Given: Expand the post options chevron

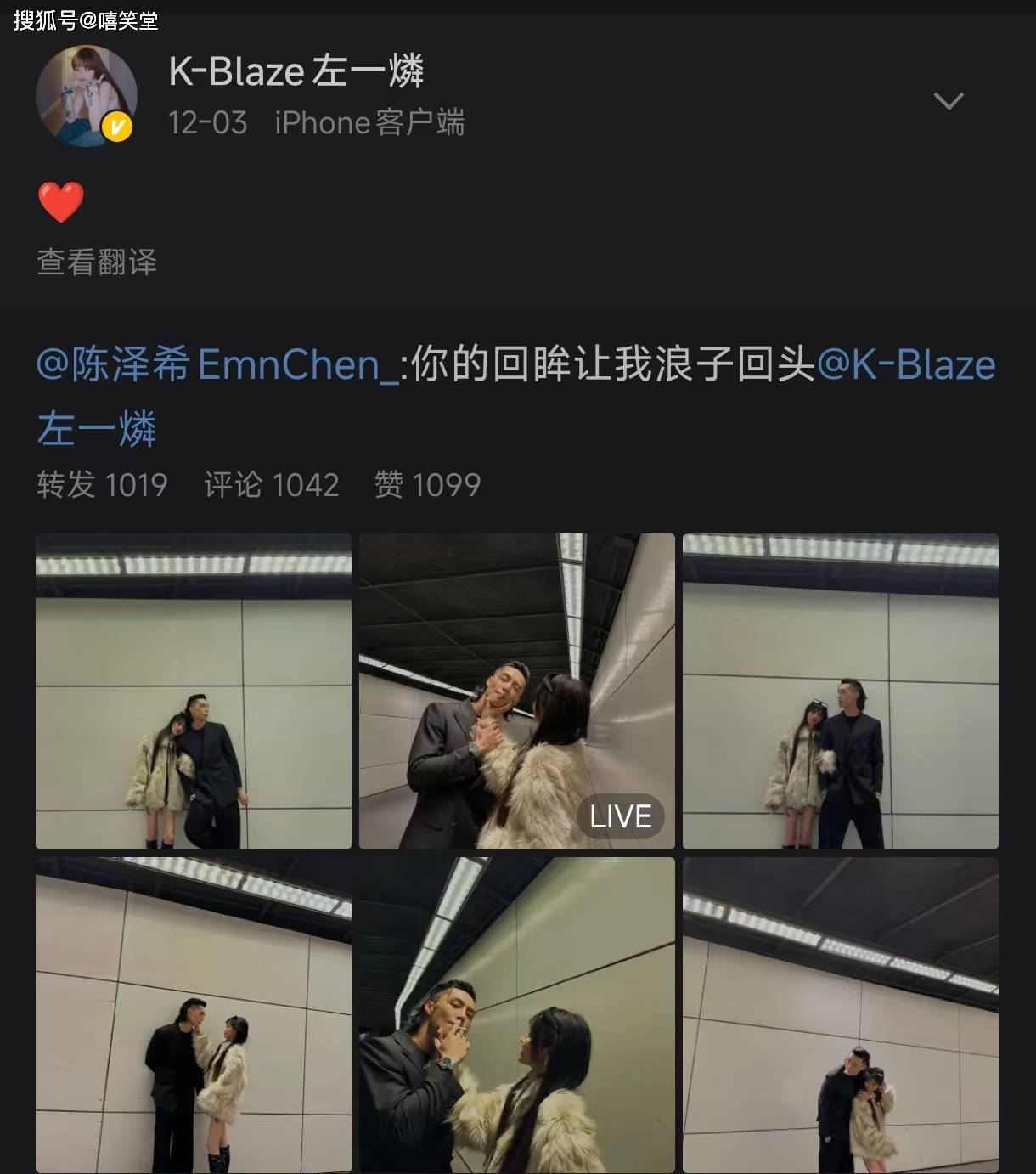Looking at the screenshot, I should (948, 101).
